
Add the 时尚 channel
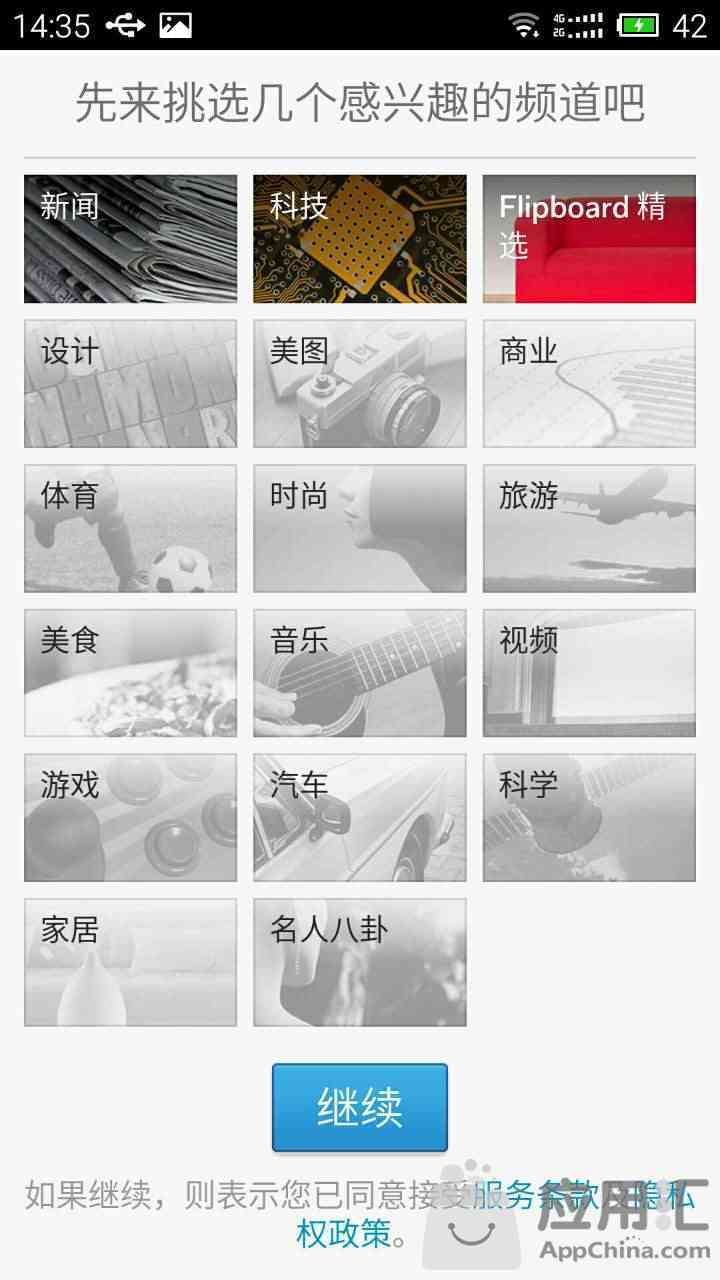point(359,529)
